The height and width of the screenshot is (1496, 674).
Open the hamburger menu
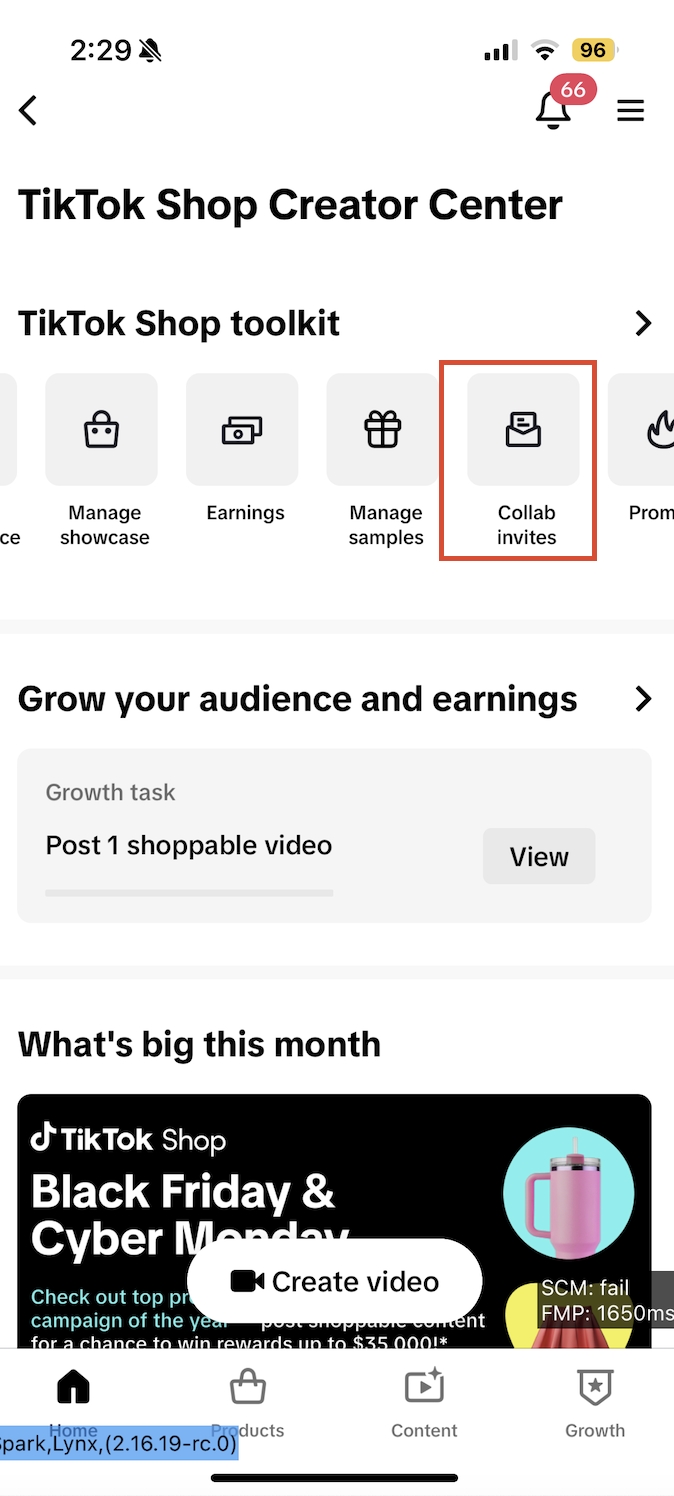coord(630,110)
